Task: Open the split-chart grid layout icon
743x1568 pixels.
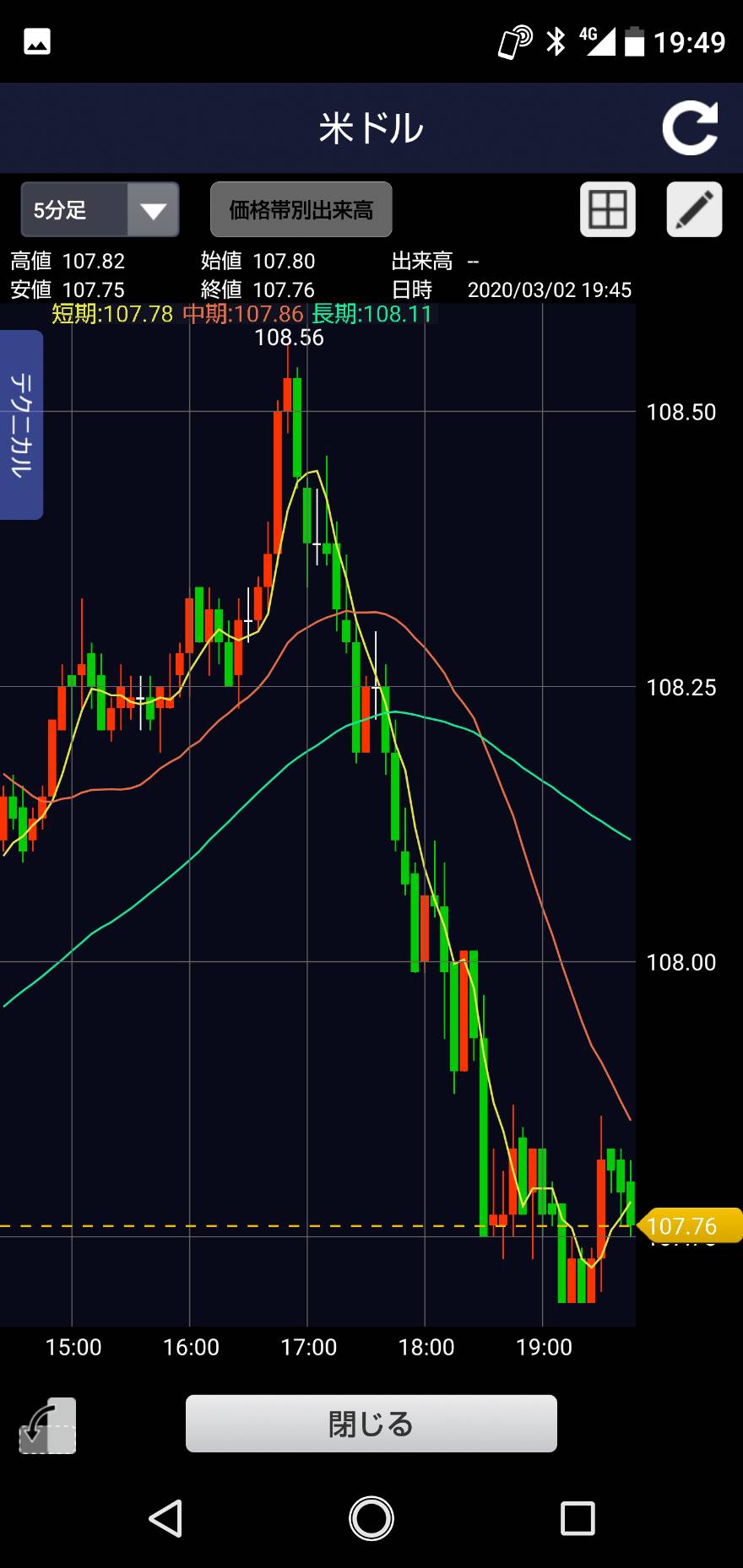Action: 608,209
